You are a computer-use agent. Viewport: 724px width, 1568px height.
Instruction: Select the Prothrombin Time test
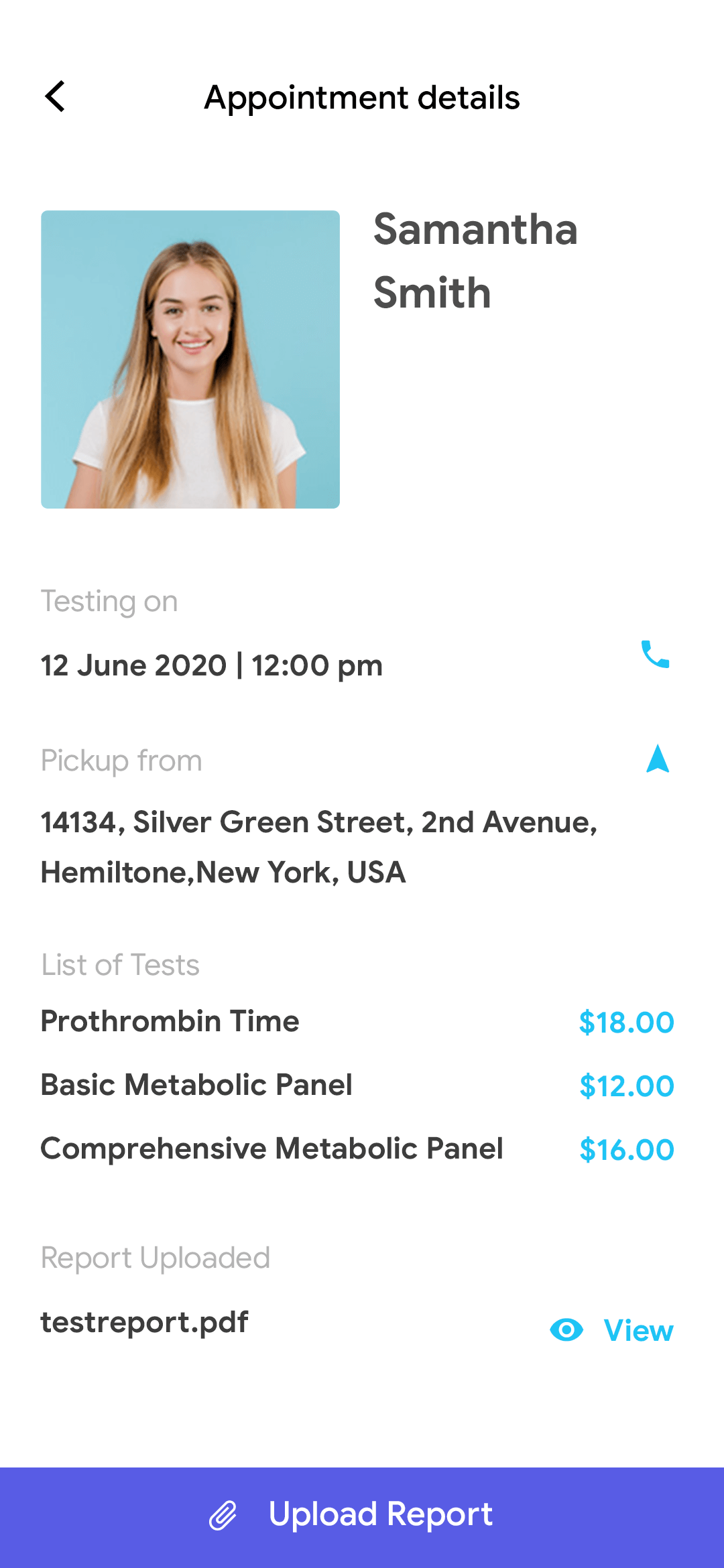coord(170,1021)
